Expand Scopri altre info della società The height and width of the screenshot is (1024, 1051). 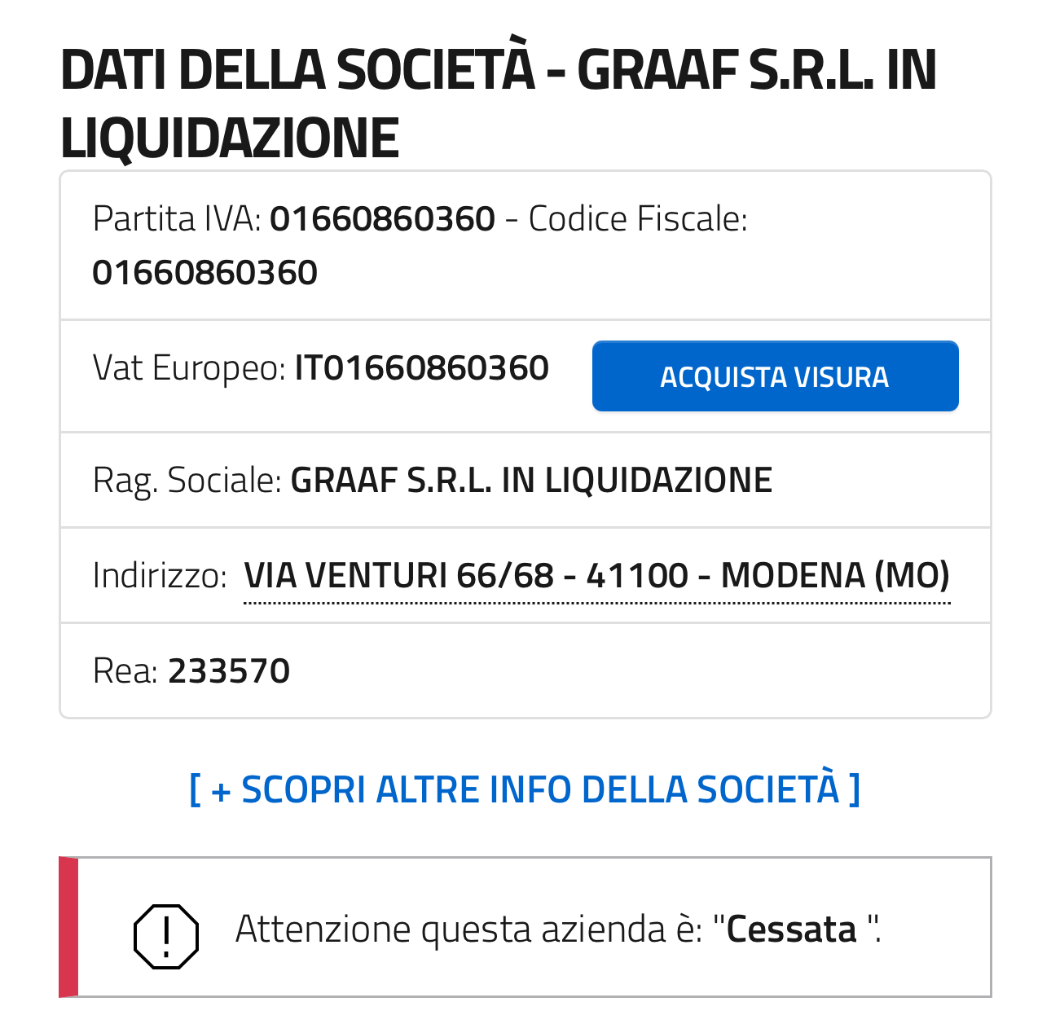(524, 789)
